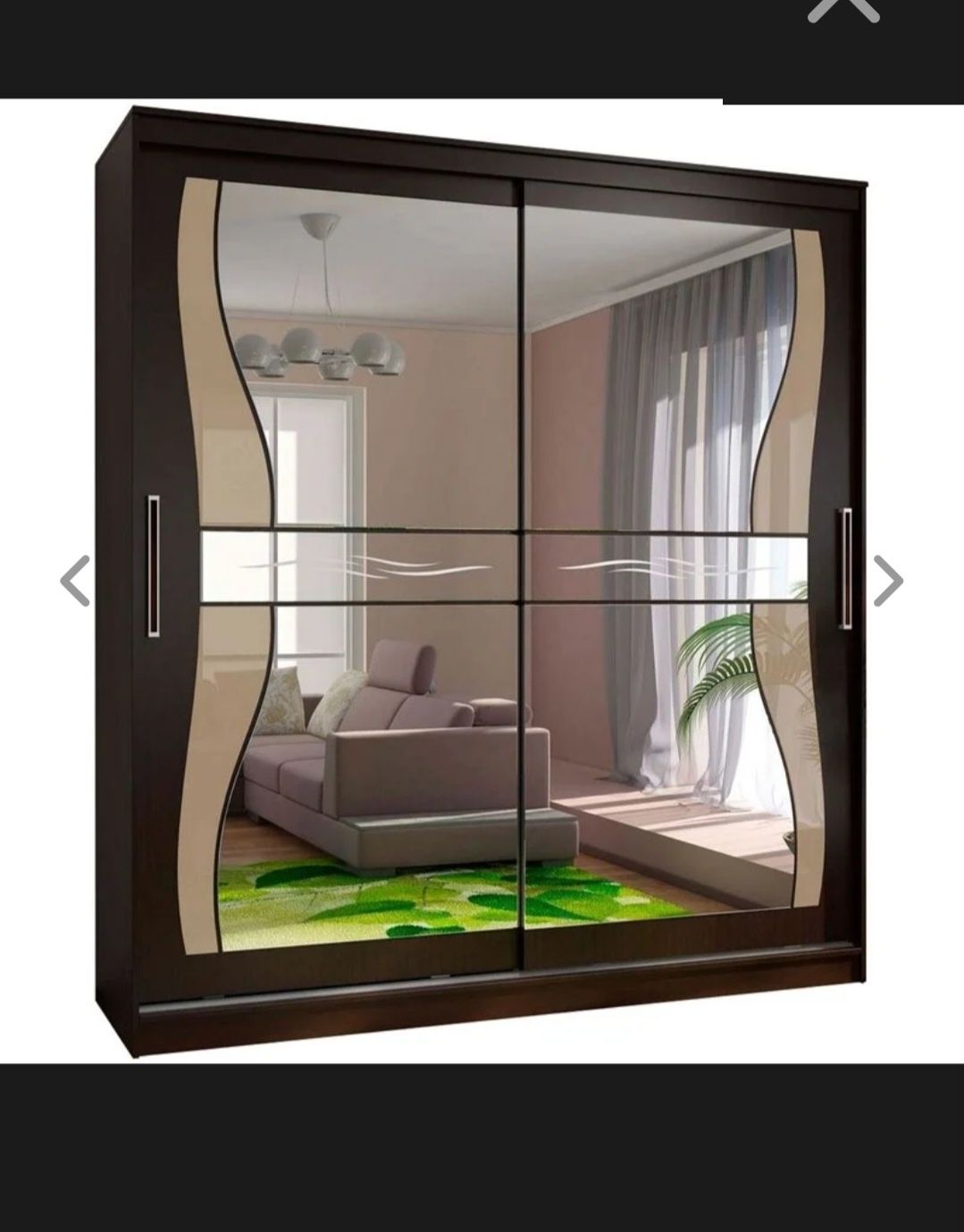Close the full-screen image viewer
The height and width of the screenshot is (1232, 964).
coord(843,7)
